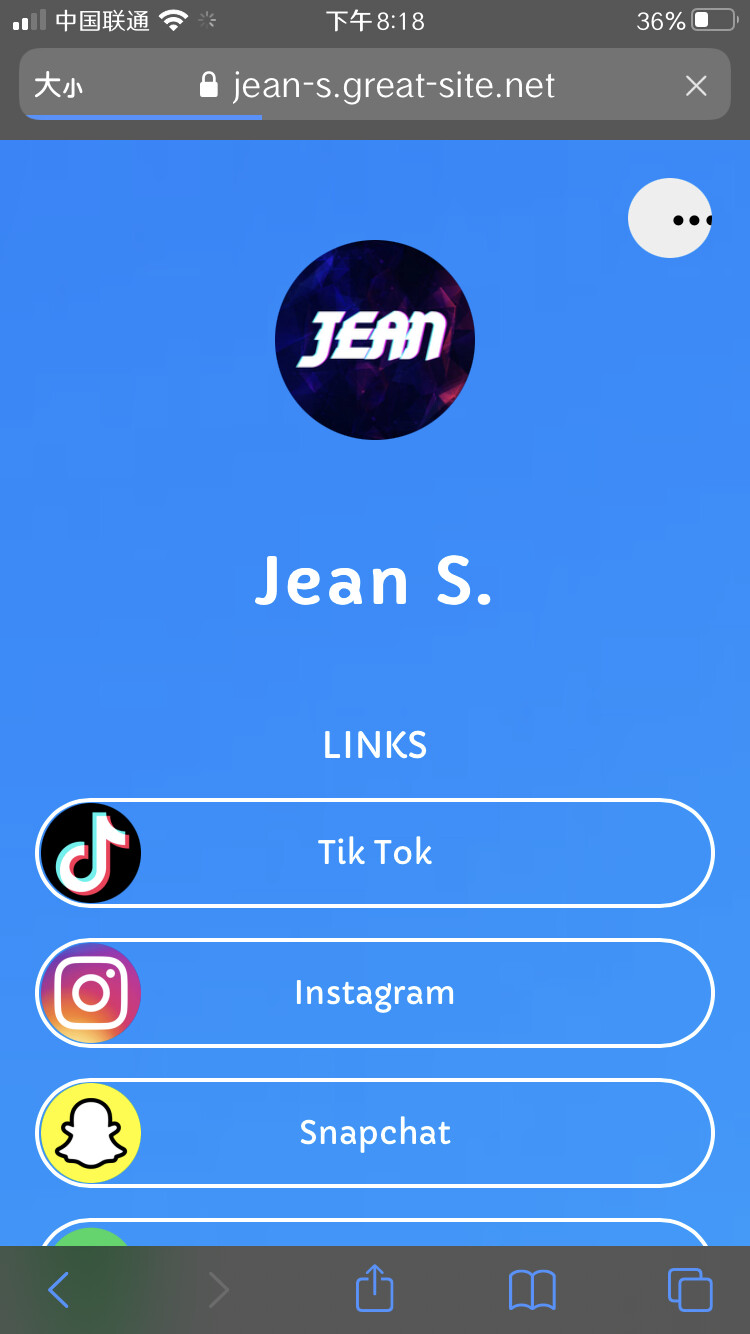Screen dimensions: 750x1334
Task: Open Safari bookmarks
Action: coord(532,1290)
